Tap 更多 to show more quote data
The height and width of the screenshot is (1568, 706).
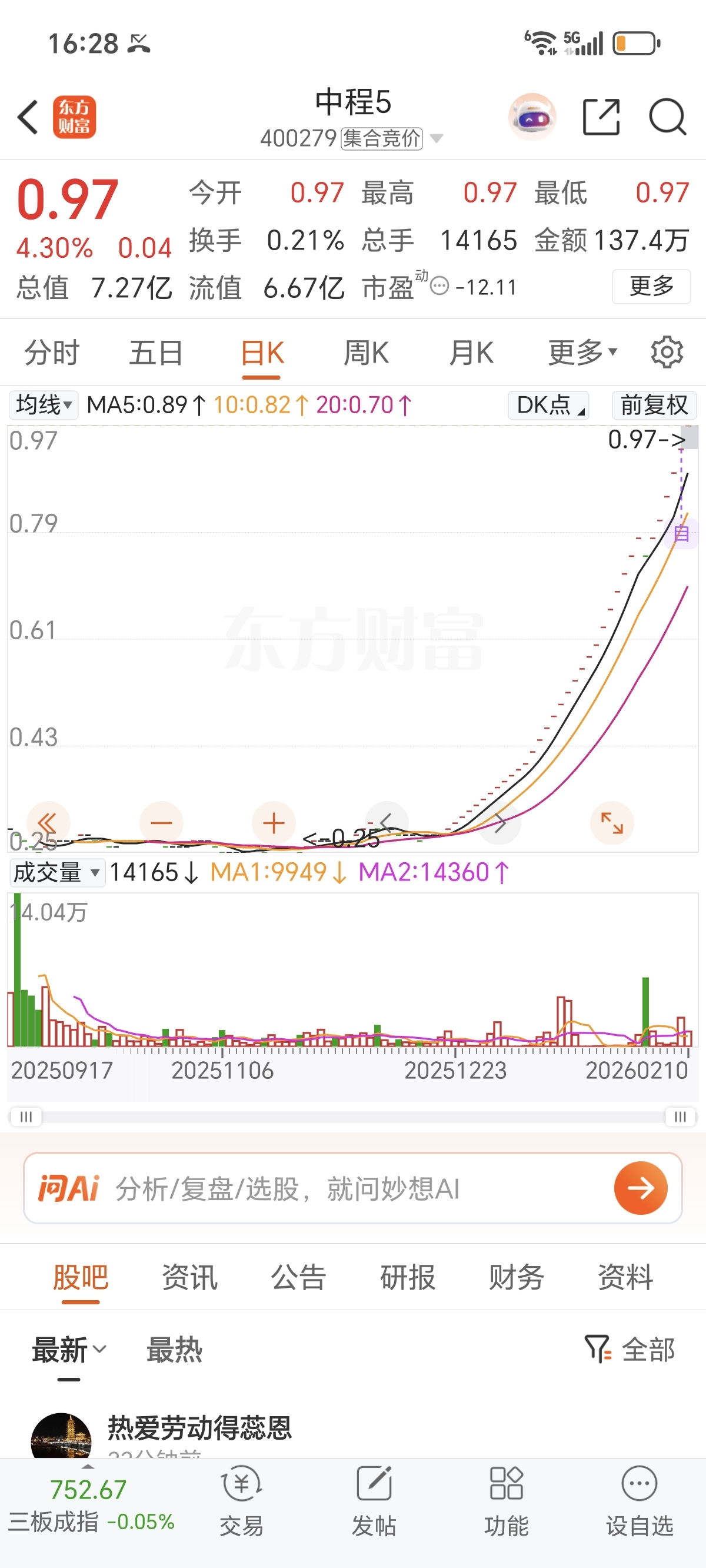pyautogui.click(x=651, y=286)
